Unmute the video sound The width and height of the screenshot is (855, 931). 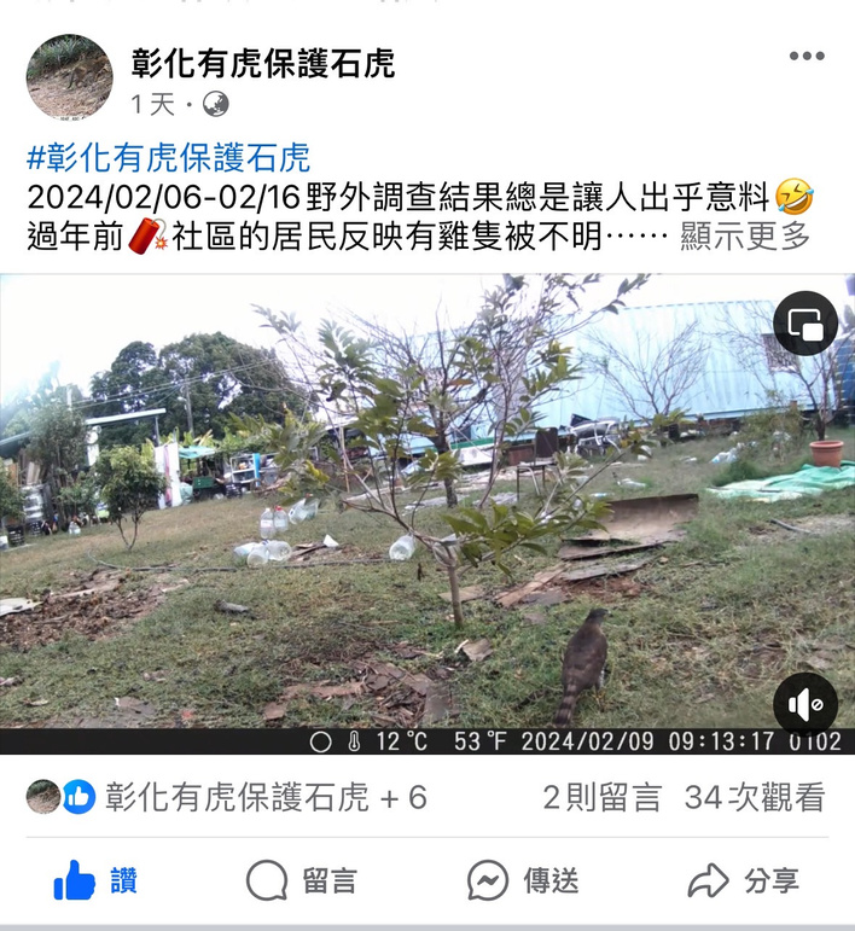(x=805, y=704)
